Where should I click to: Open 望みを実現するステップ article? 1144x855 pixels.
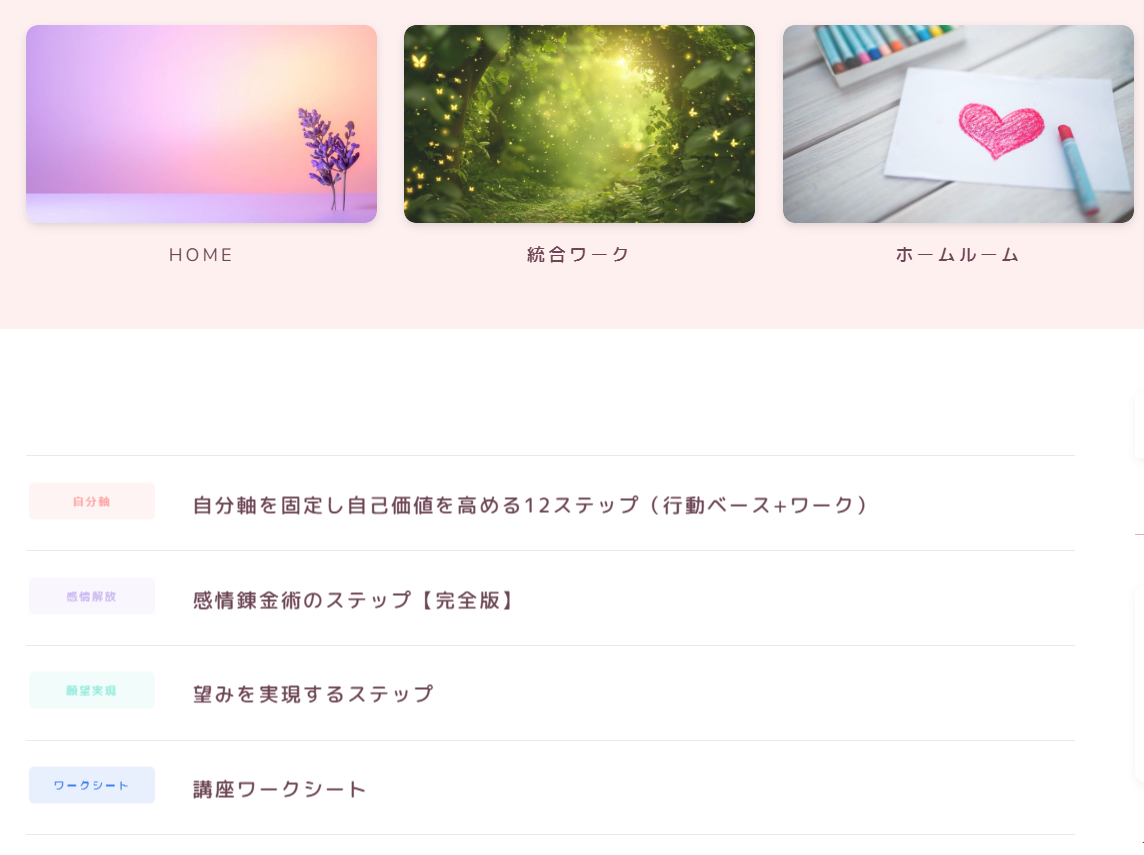pos(313,694)
